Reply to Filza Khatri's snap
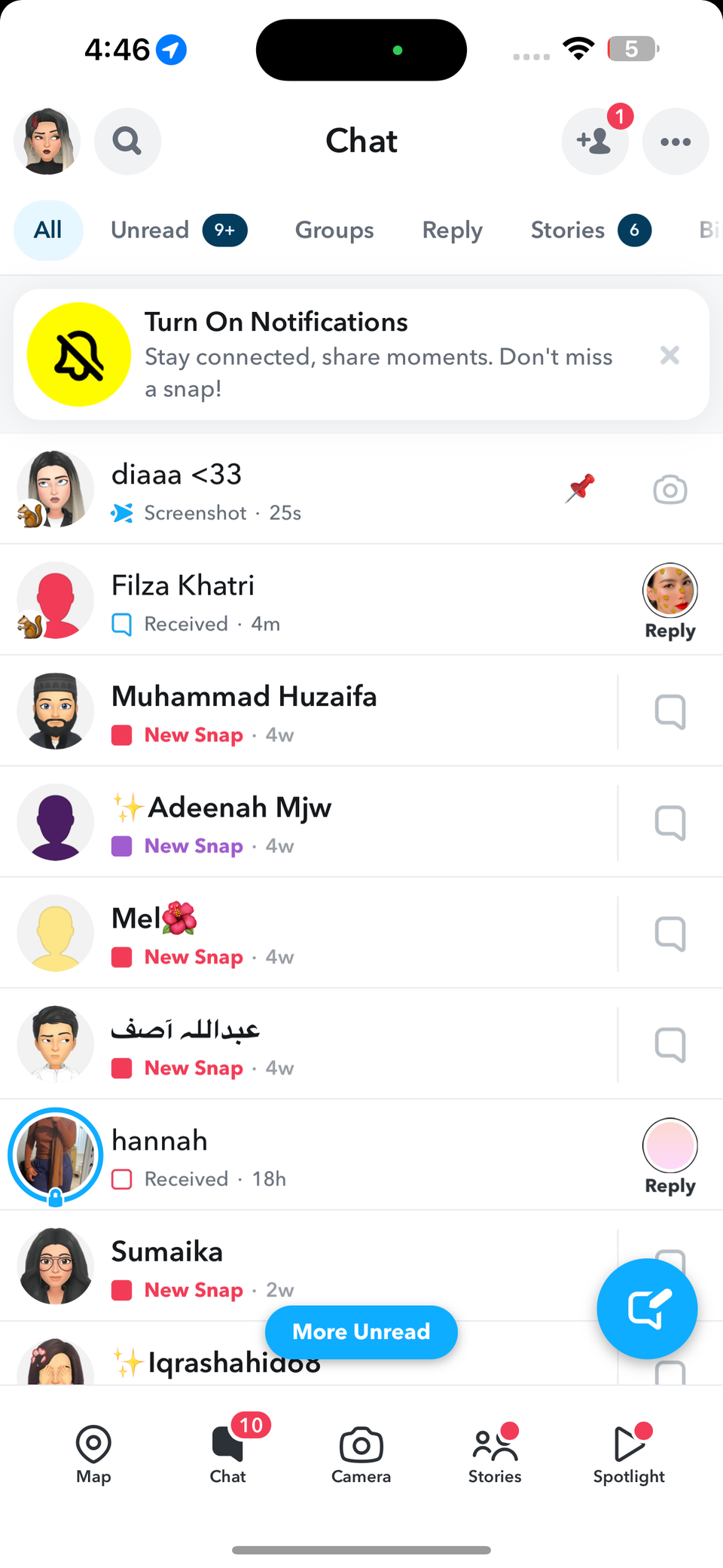The width and height of the screenshot is (723, 1568). pyautogui.click(x=670, y=601)
